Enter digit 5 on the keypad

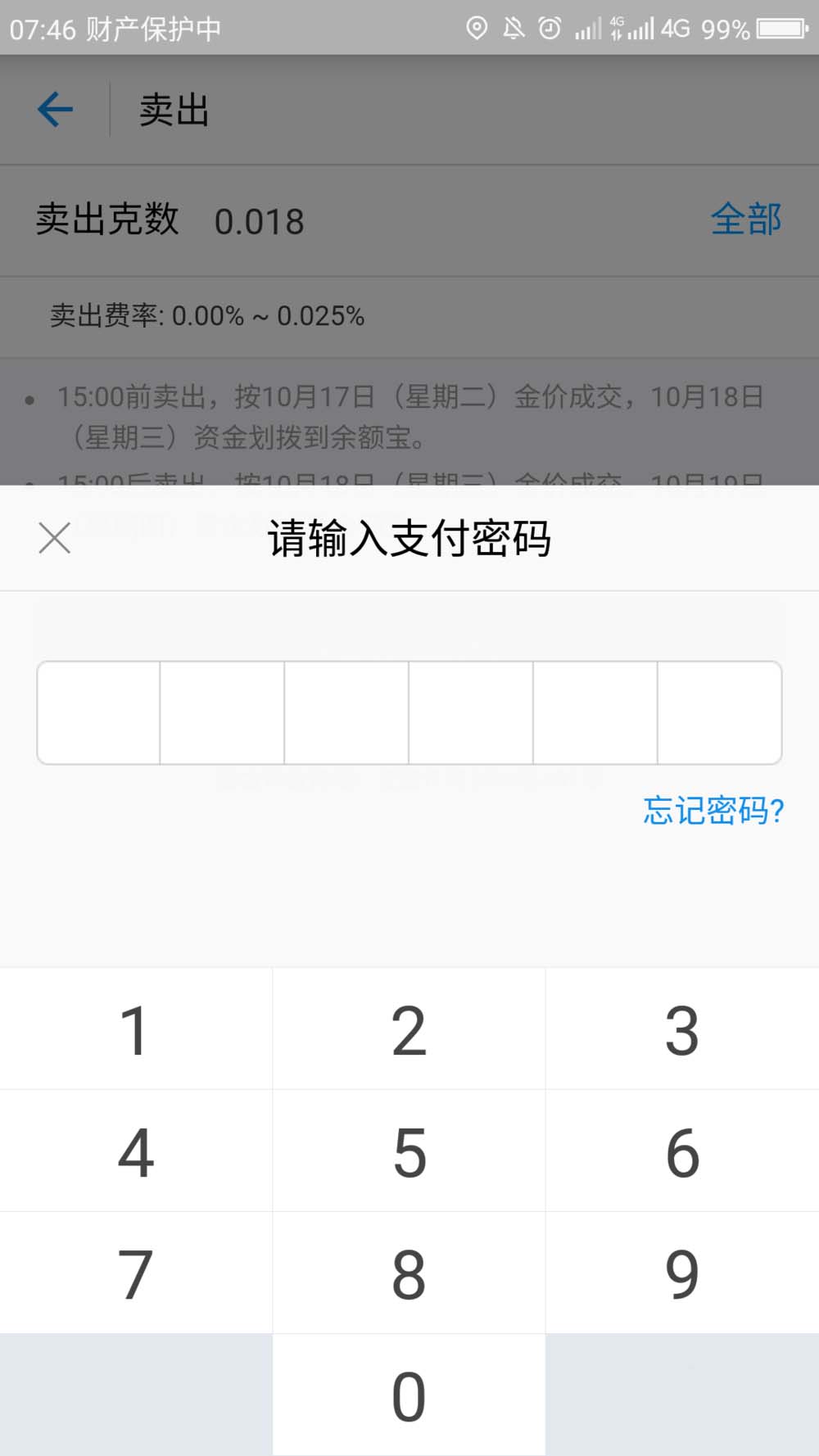click(409, 1151)
